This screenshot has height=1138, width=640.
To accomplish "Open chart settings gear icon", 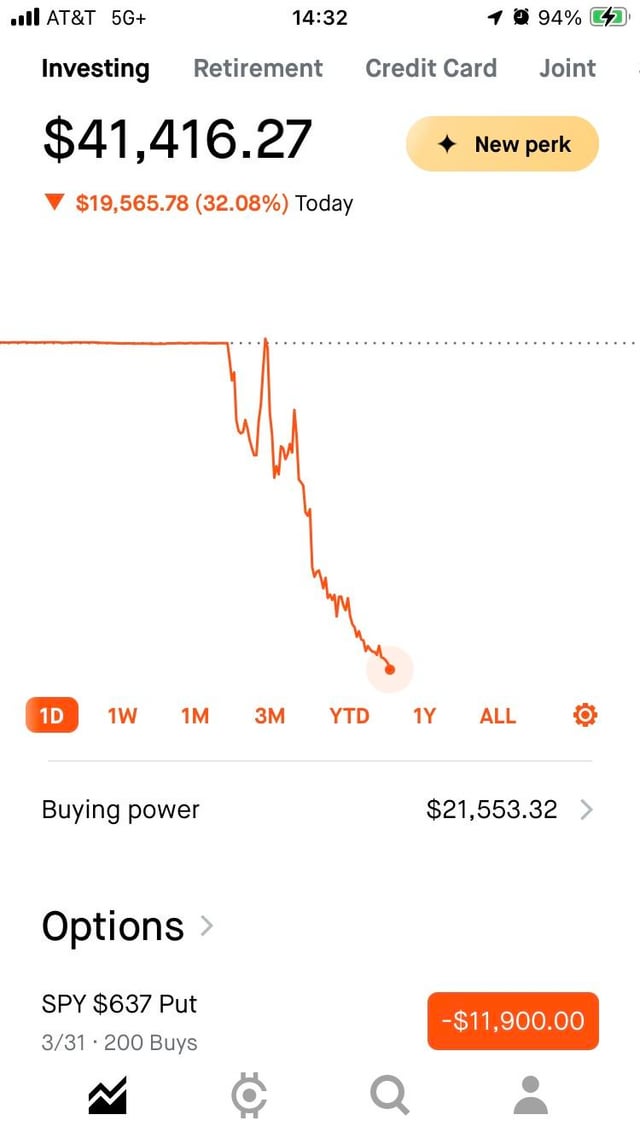I will pos(585,715).
